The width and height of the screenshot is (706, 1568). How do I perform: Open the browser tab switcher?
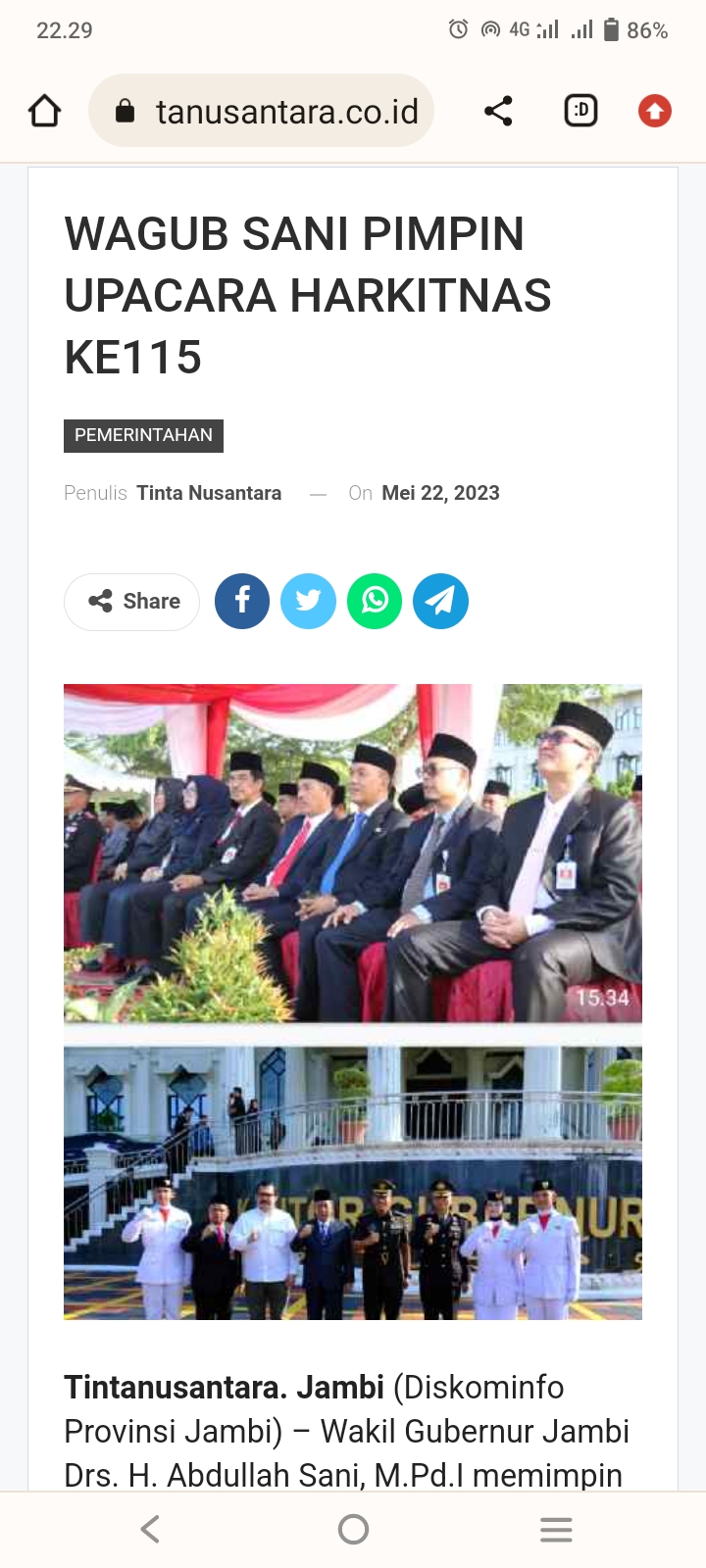point(580,111)
